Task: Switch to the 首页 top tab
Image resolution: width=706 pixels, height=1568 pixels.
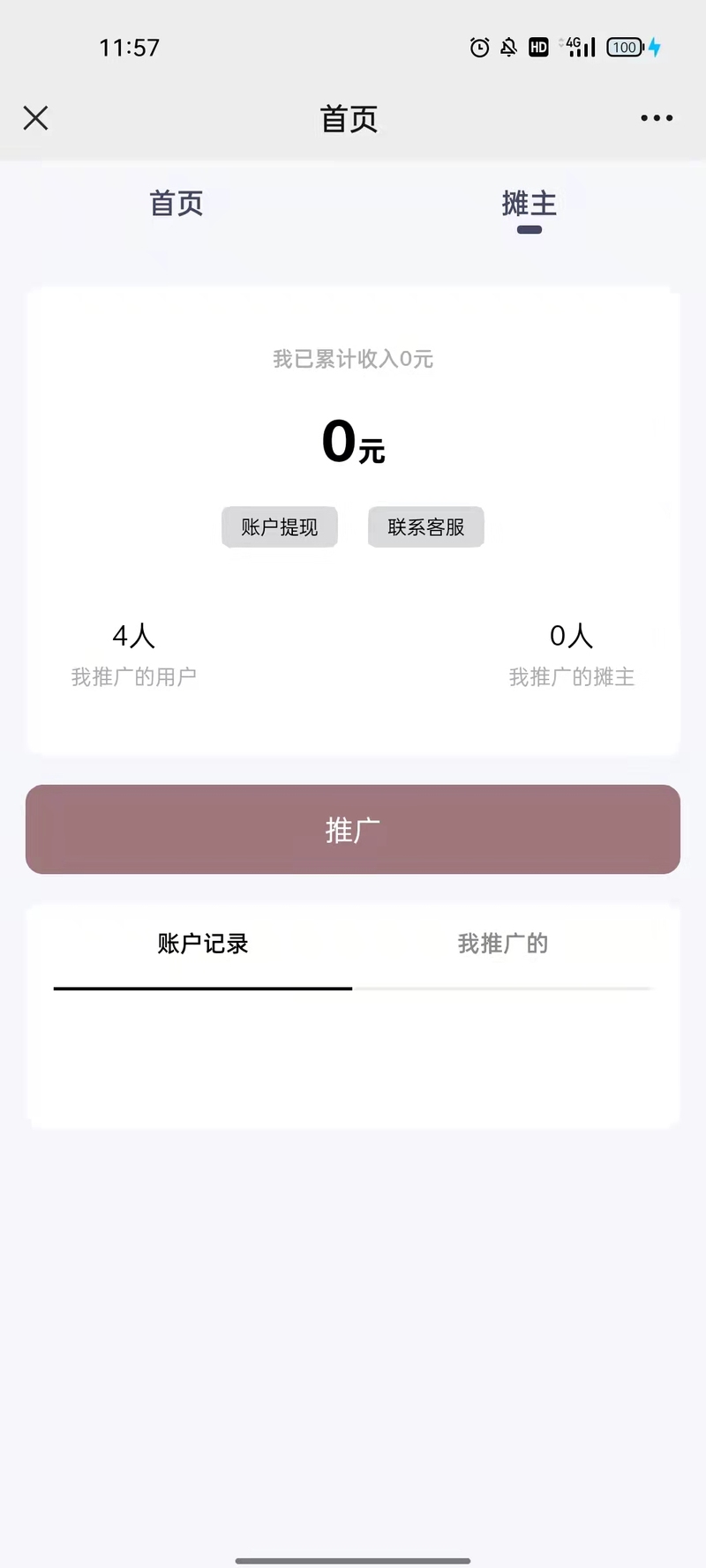Action: point(176,204)
